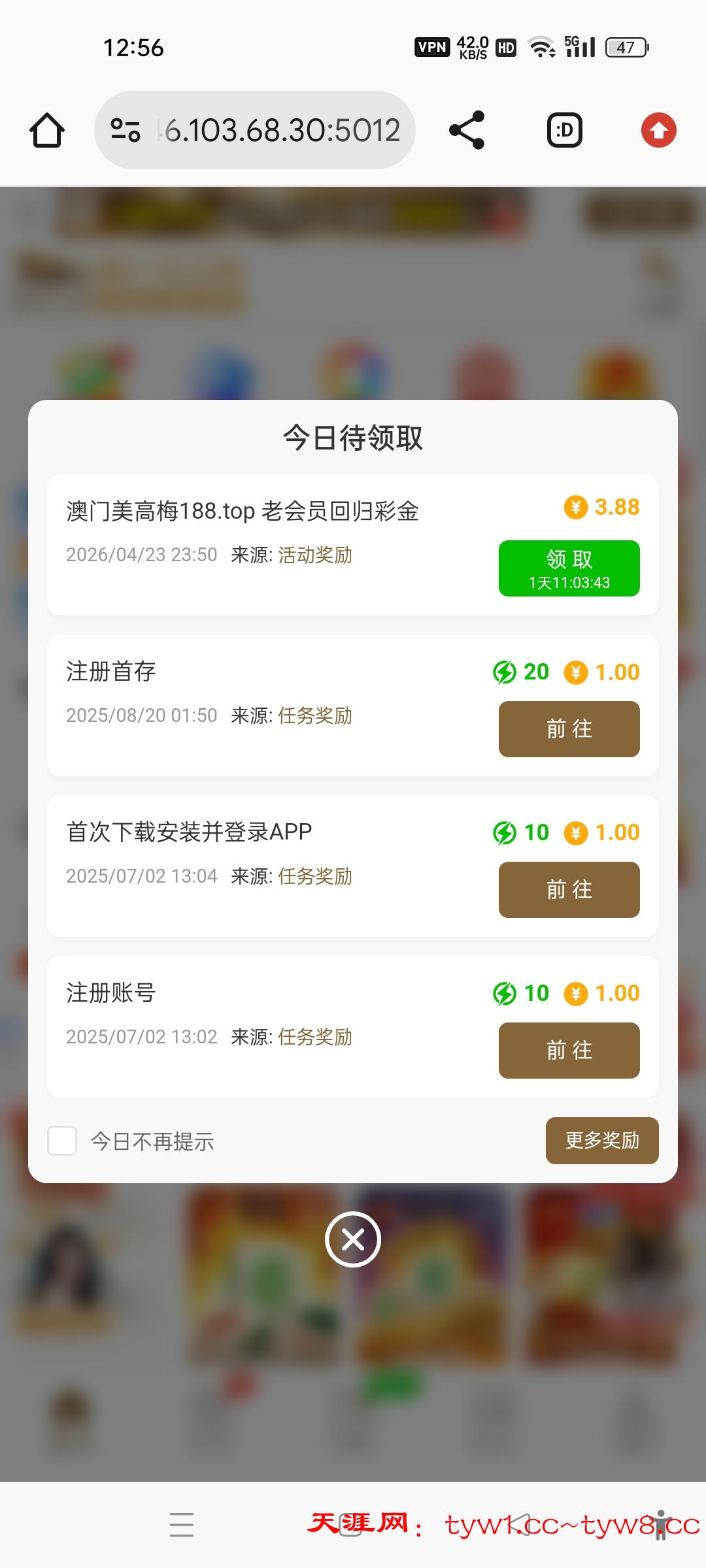The image size is (706, 1568).
Task: Go to the 注册账号 task
Action: (x=569, y=1051)
